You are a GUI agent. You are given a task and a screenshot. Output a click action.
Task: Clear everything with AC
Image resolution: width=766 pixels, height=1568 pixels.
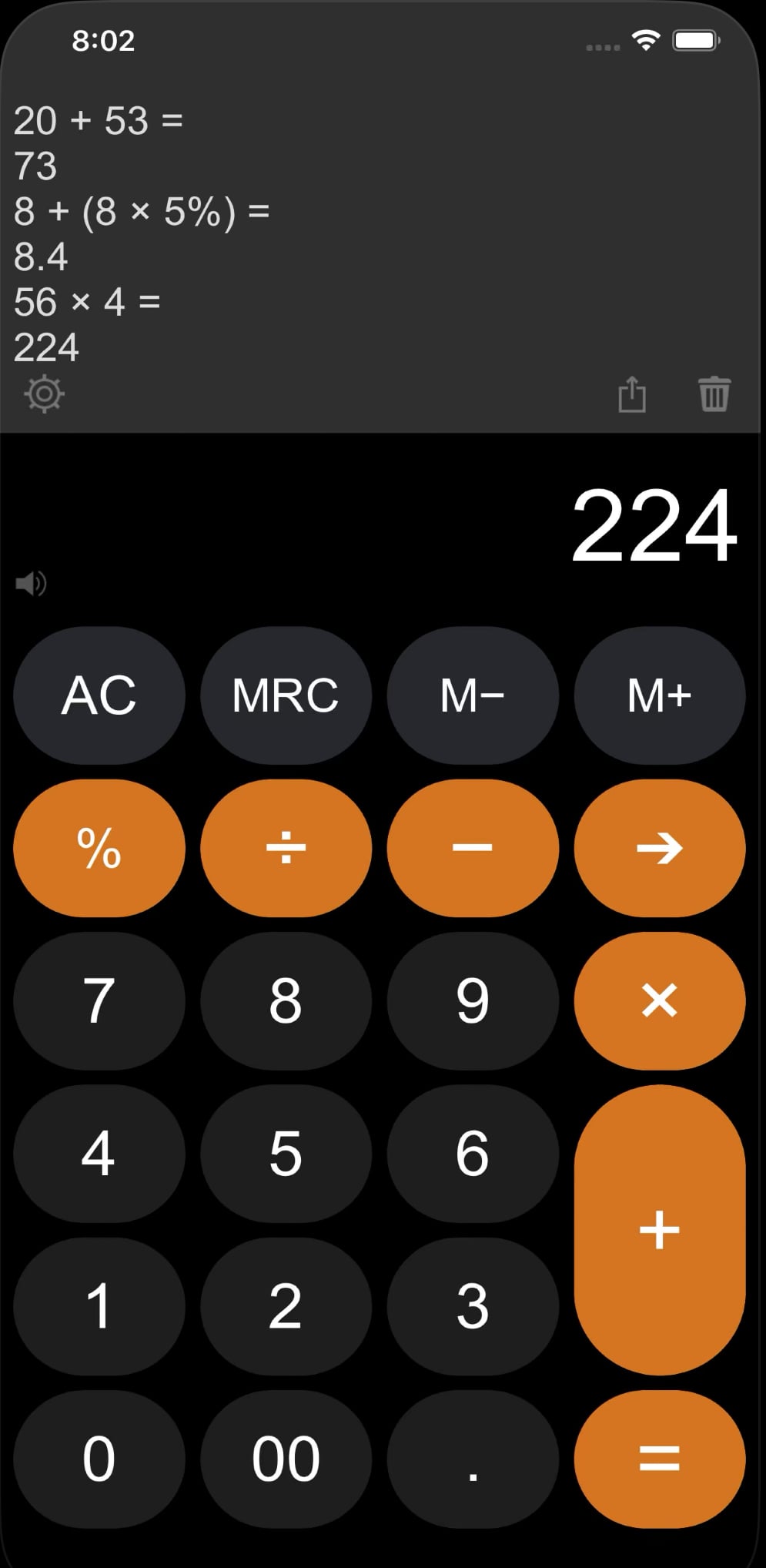pyautogui.click(x=99, y=695)
